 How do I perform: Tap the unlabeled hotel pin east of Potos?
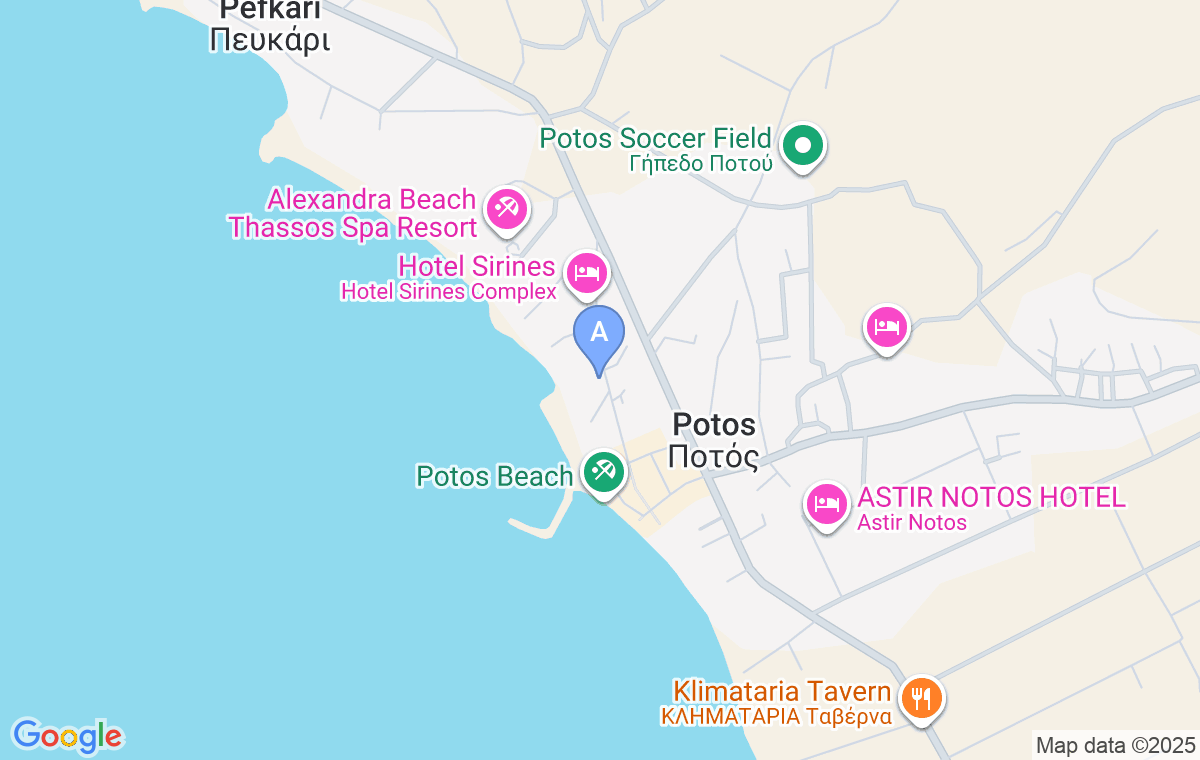click(x=886, y=326)
